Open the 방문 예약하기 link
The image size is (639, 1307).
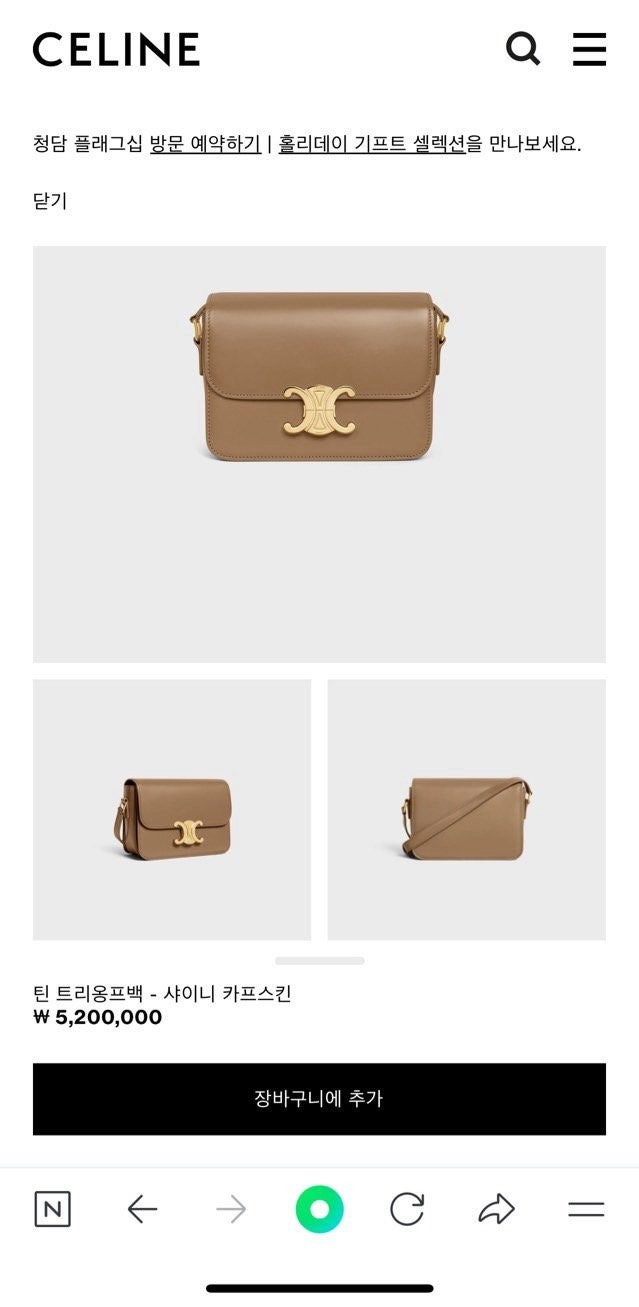click(205, 143)
